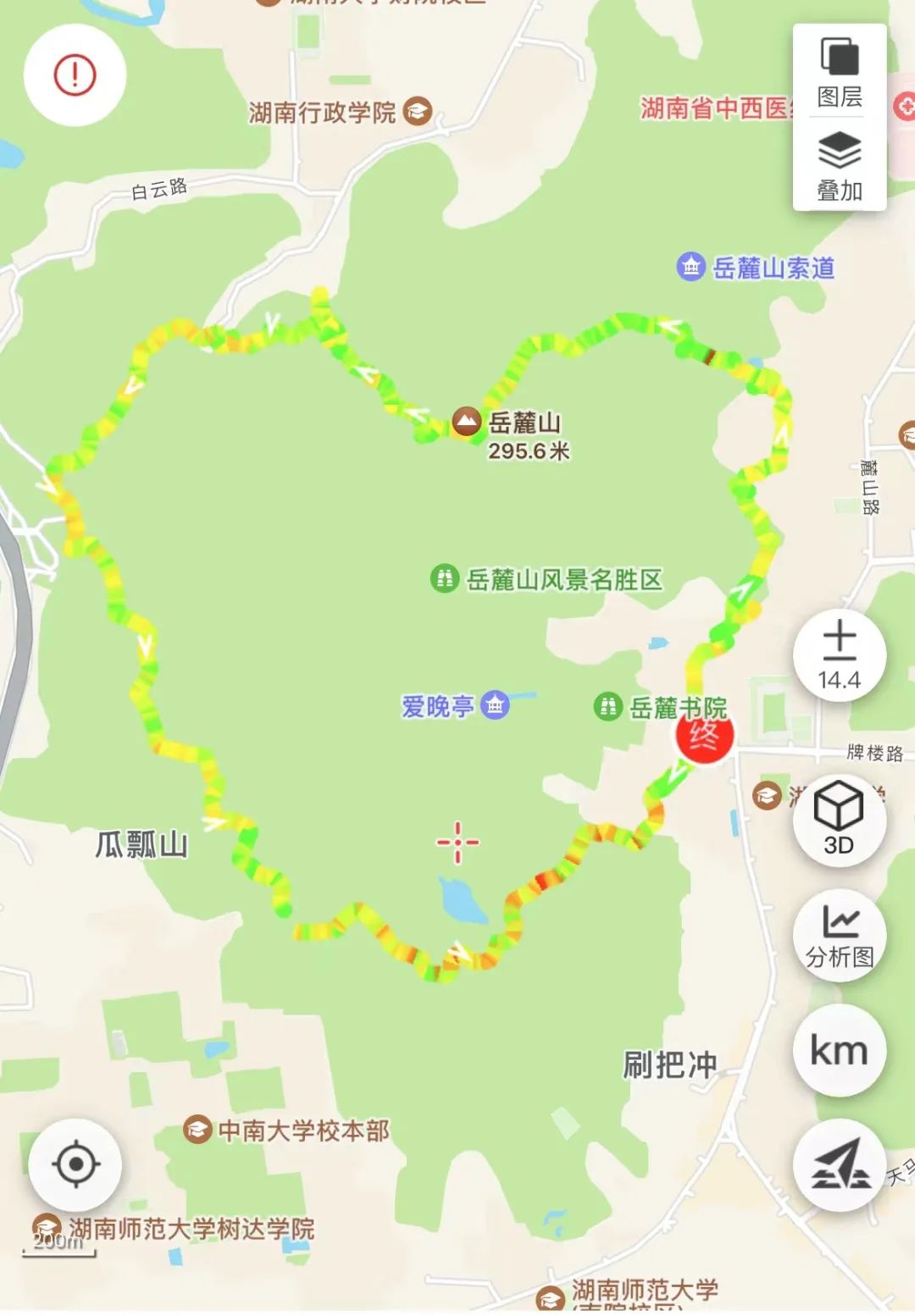
Task: Tap the red exclamation alert button
Action: [75, 75]
